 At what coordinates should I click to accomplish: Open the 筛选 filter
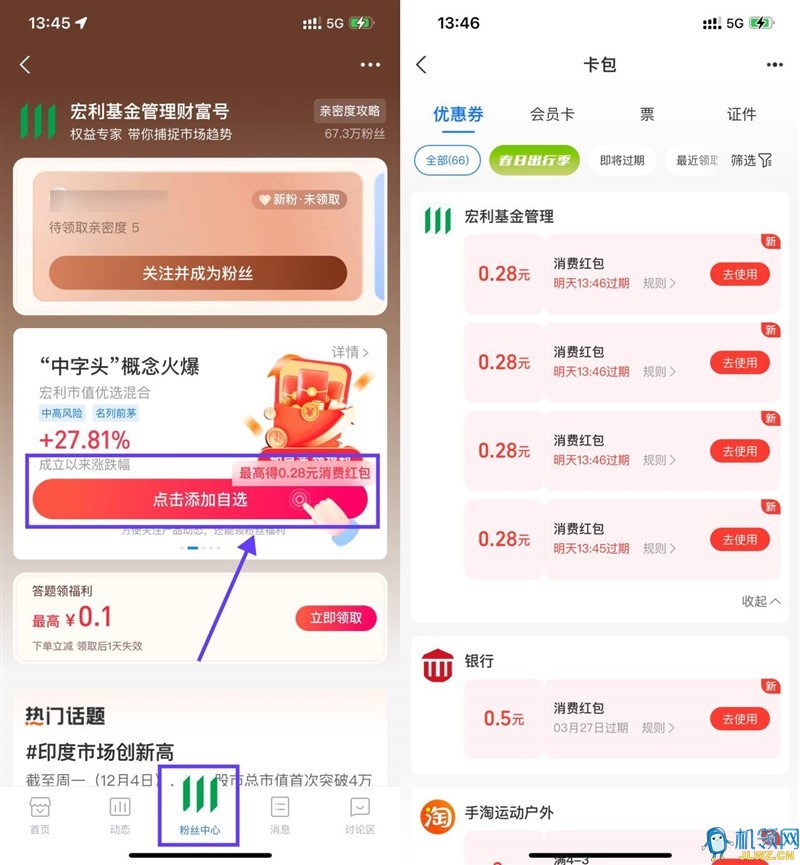(751, 160)
